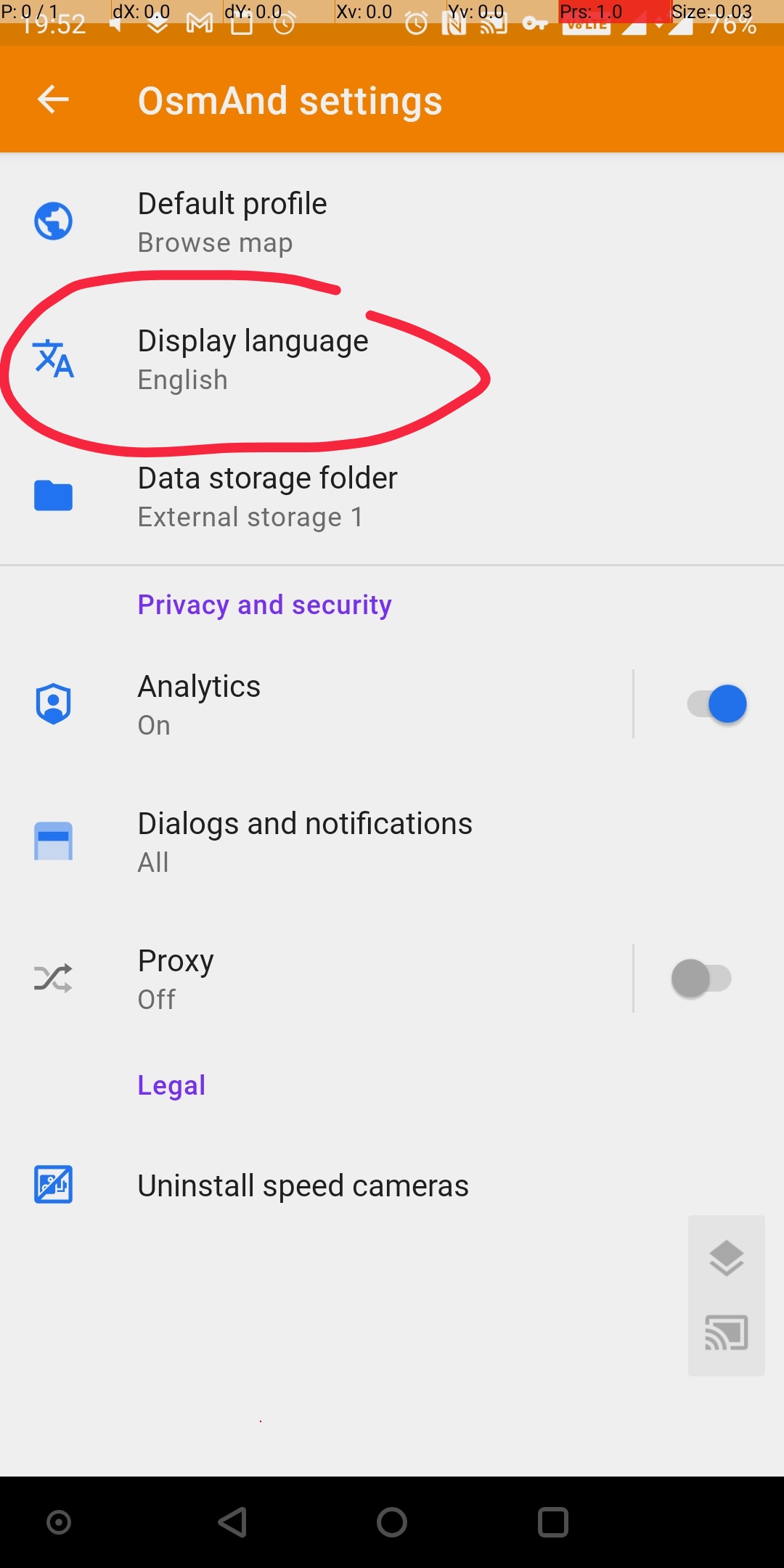Open the Default profile setting
Image resolution: width=784 pixels, height=1568 pixels.
(392, 221)
